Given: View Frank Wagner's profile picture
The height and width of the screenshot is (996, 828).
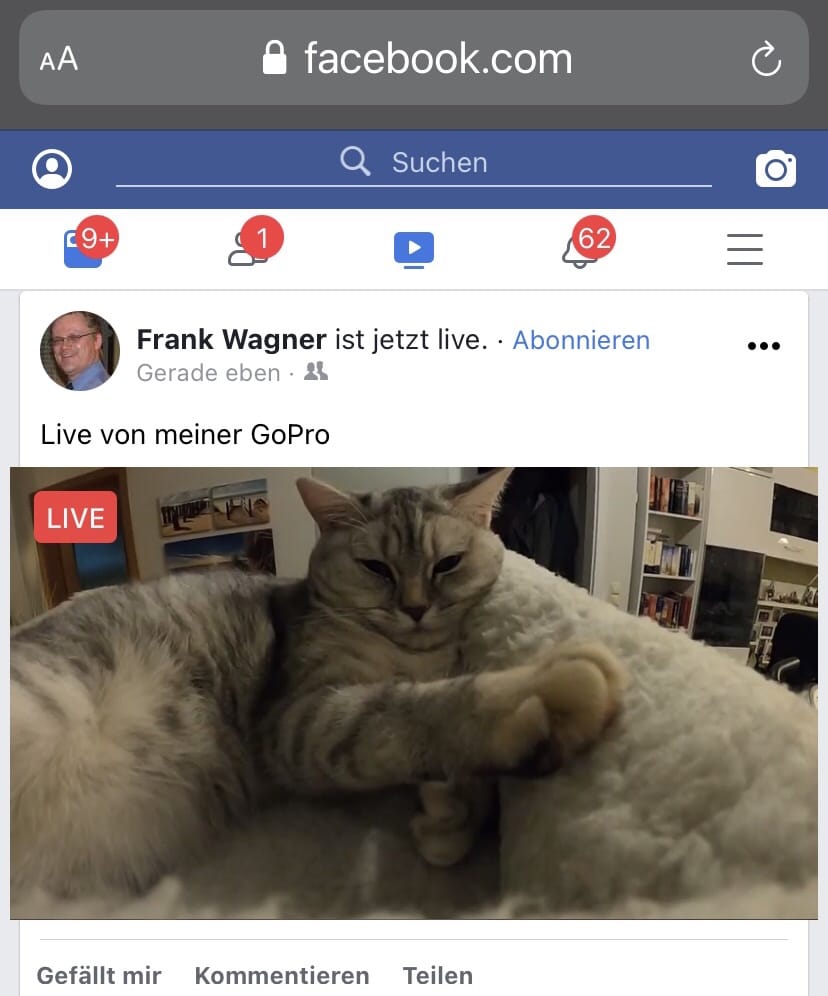Looking at the screenshot, I should pyautogui.click(x=80, y=351).
